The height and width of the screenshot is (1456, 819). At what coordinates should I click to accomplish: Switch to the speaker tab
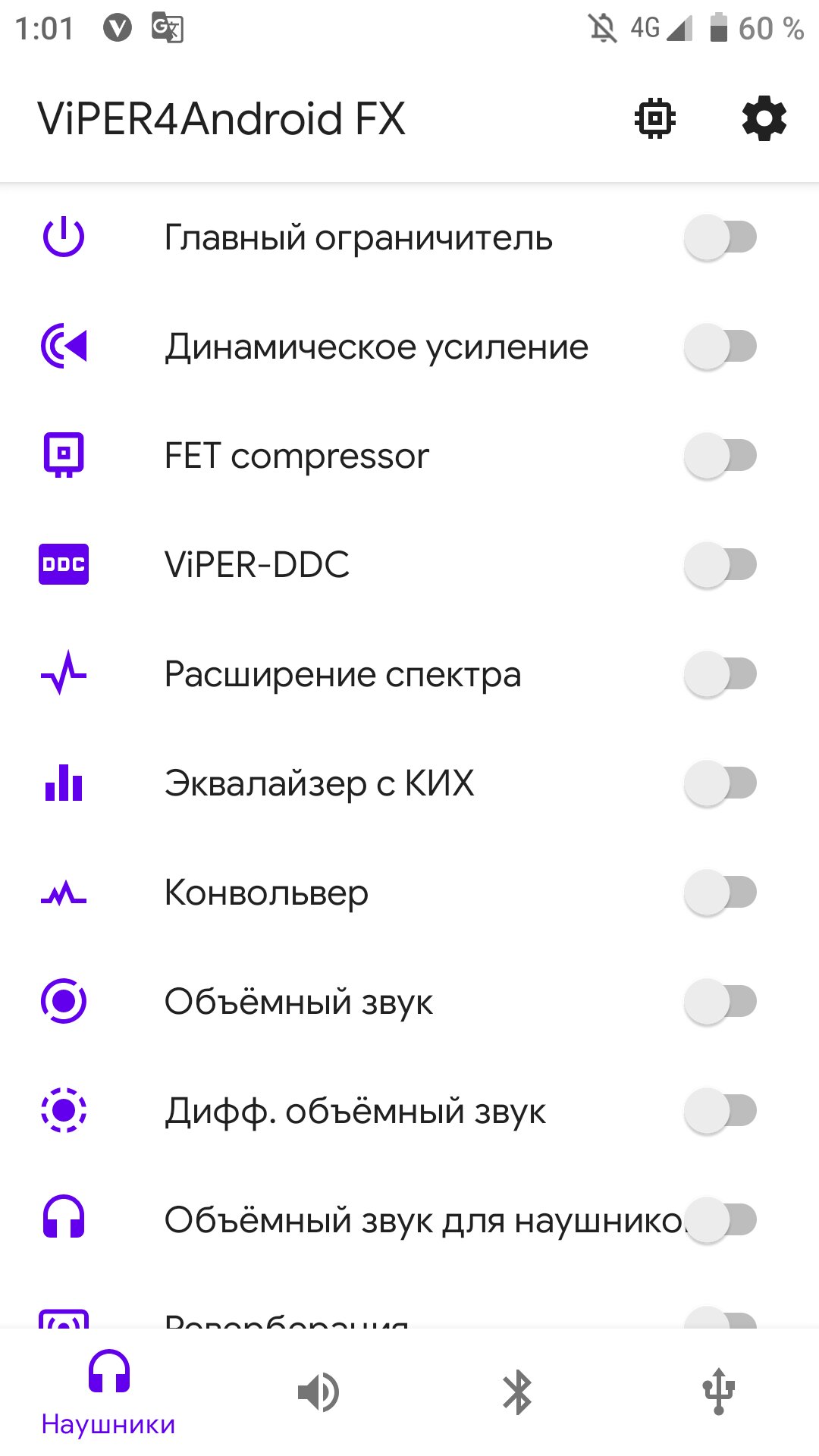318,1392
